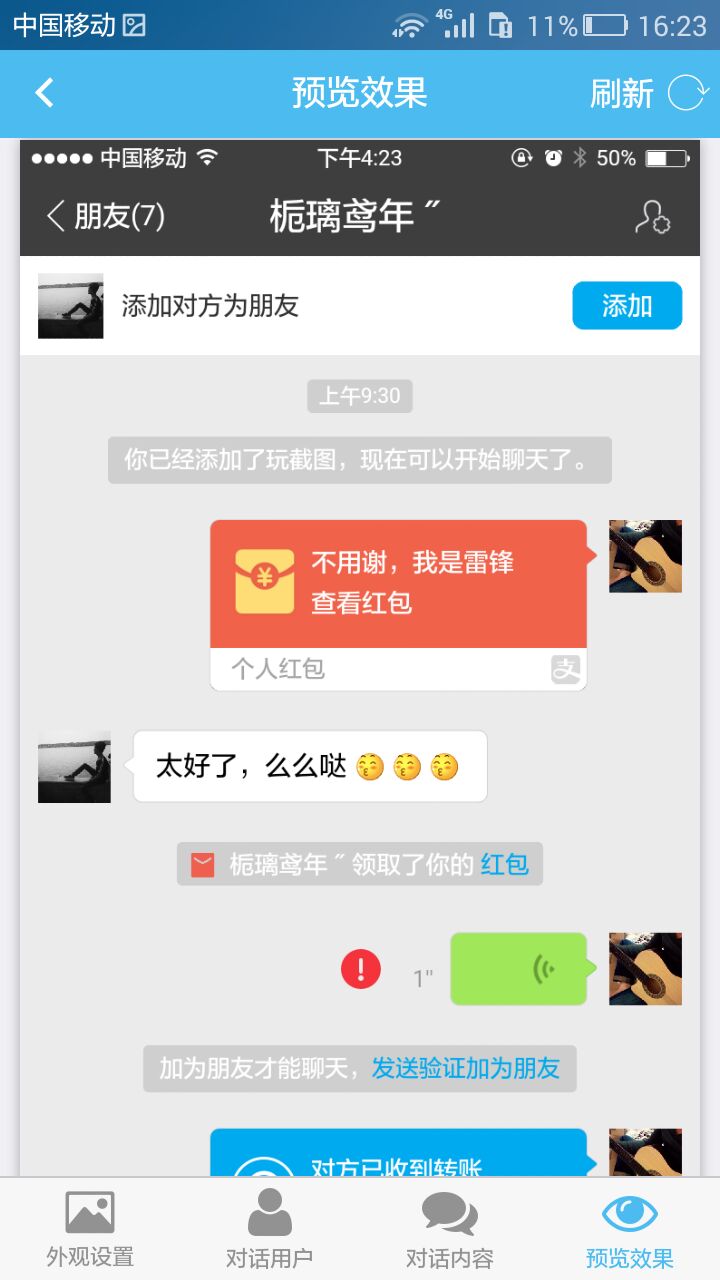This screenshot has height=1280, width=720.
Task: Open the 对话用户 tab
Action: (269, 1229)
